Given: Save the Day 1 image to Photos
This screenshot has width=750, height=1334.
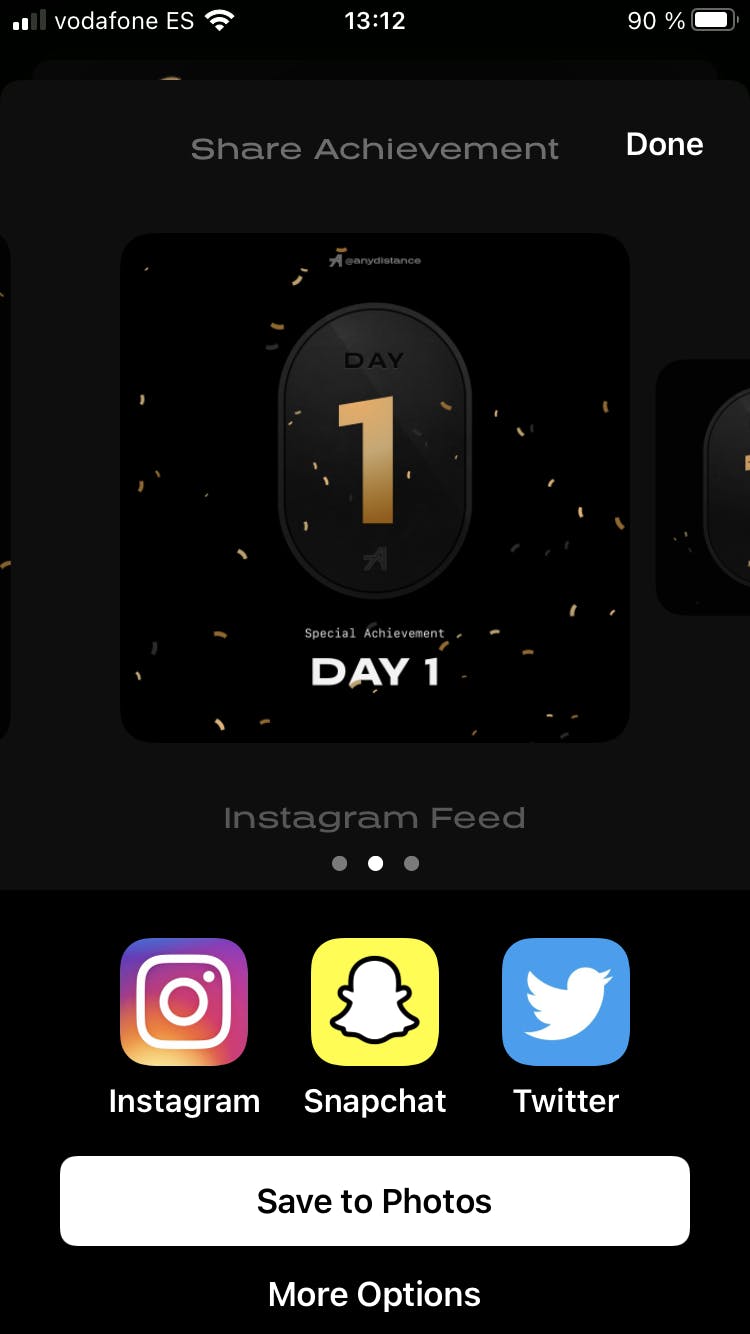Looking at the screenshot, I should coord(375,1201).
